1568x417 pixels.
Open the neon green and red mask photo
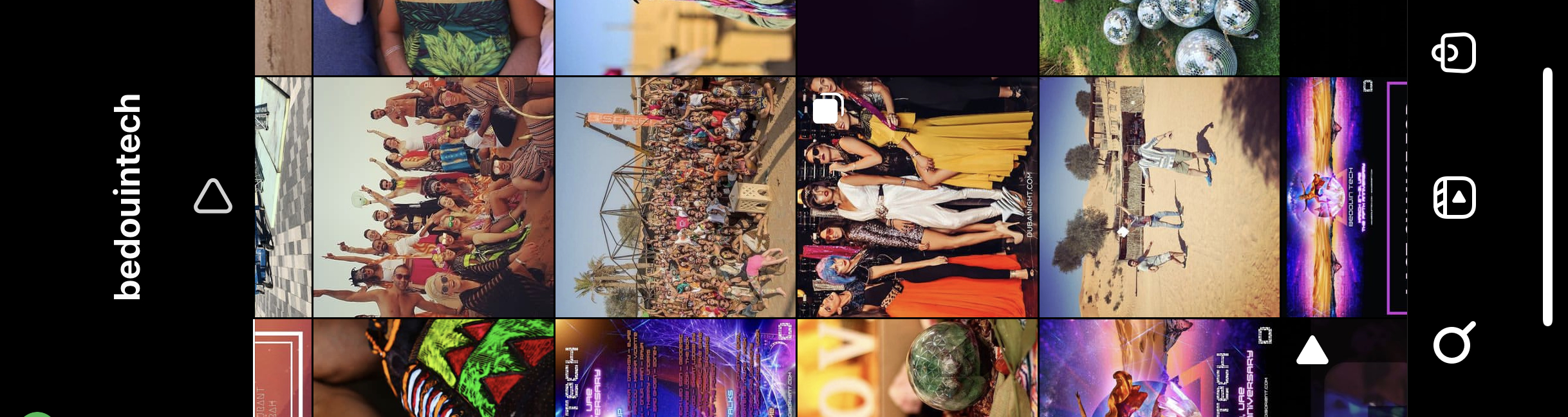pos(433,368)
